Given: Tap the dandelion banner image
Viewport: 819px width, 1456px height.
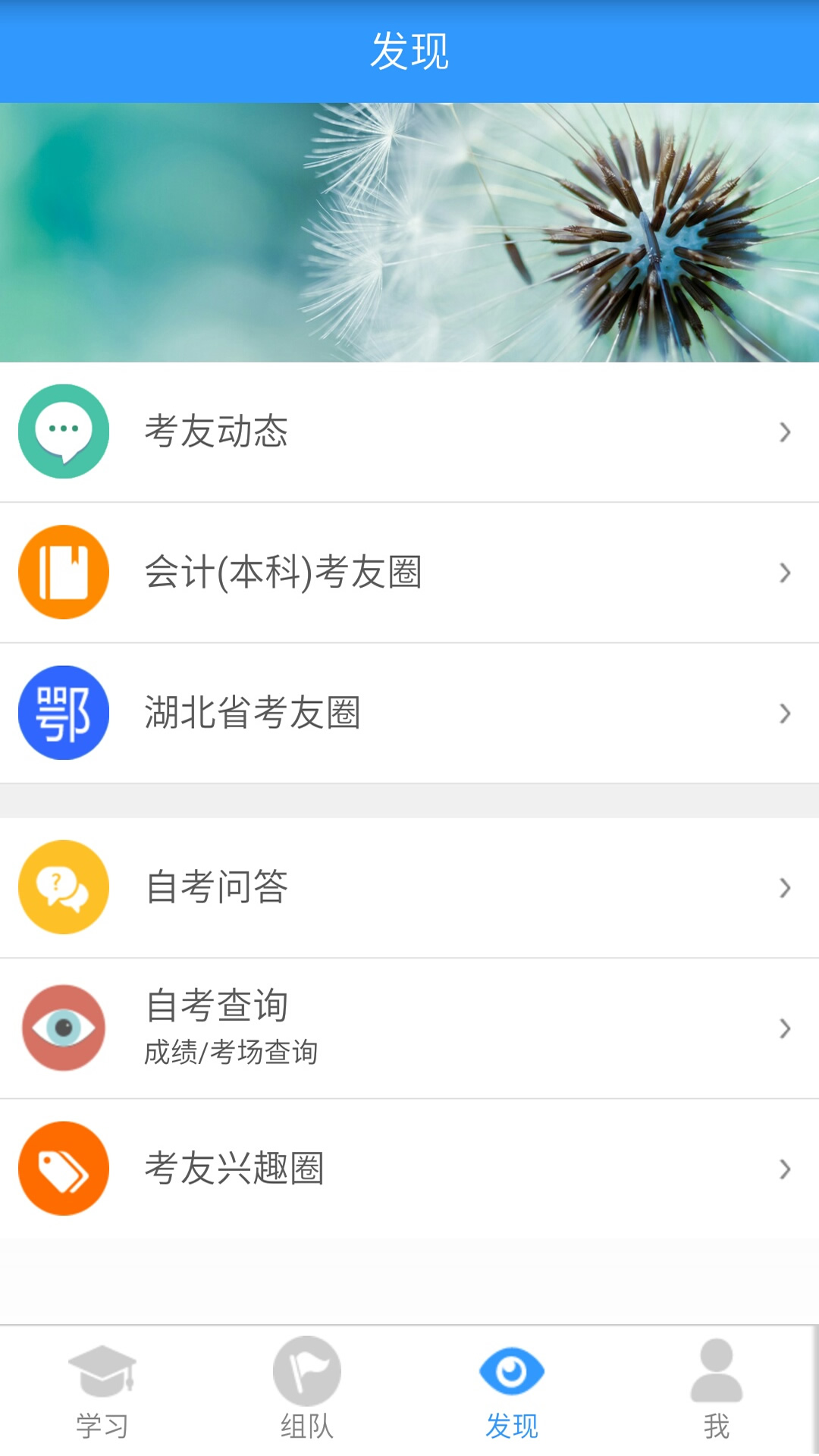Looking at the screenshot, I should (409, 231).
